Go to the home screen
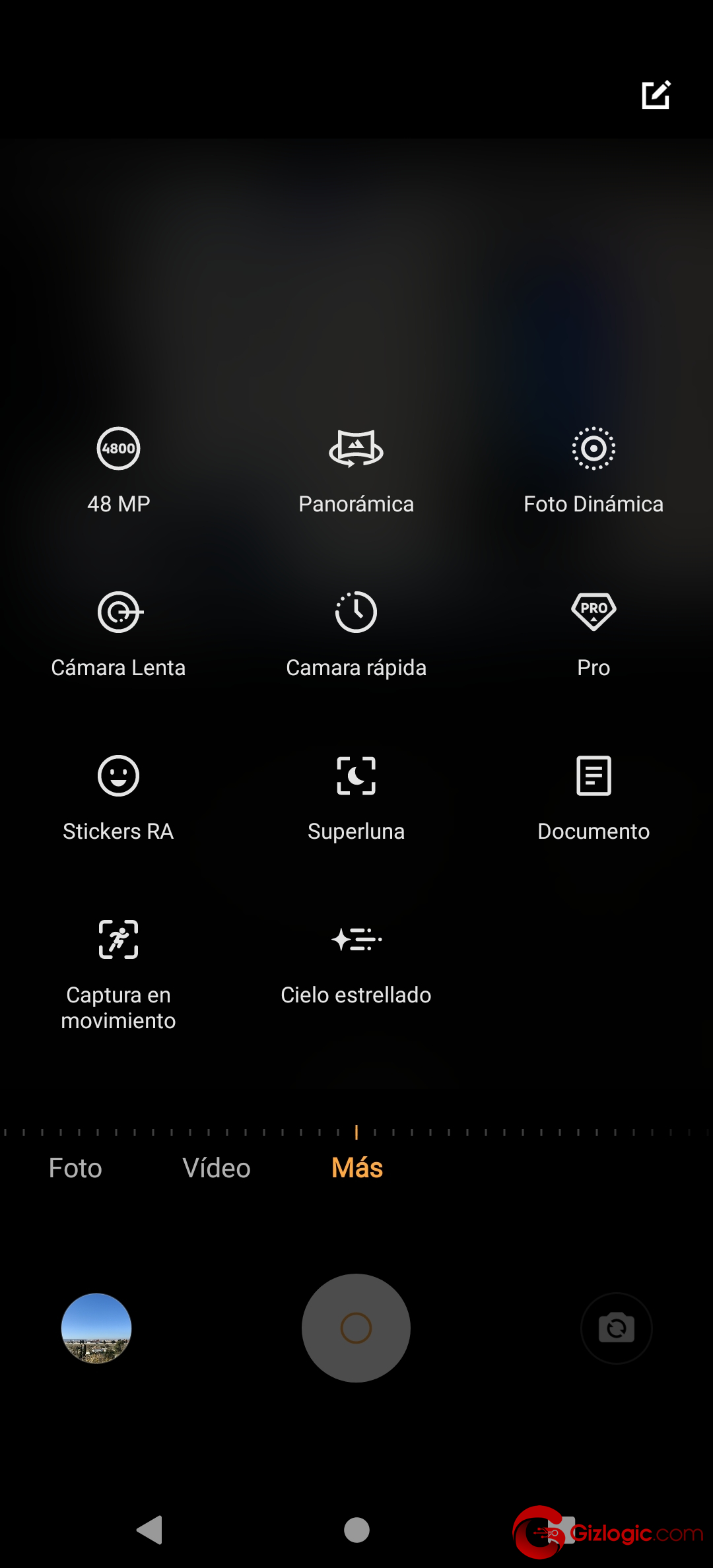713x1568 pixels. pos(356,1530)
